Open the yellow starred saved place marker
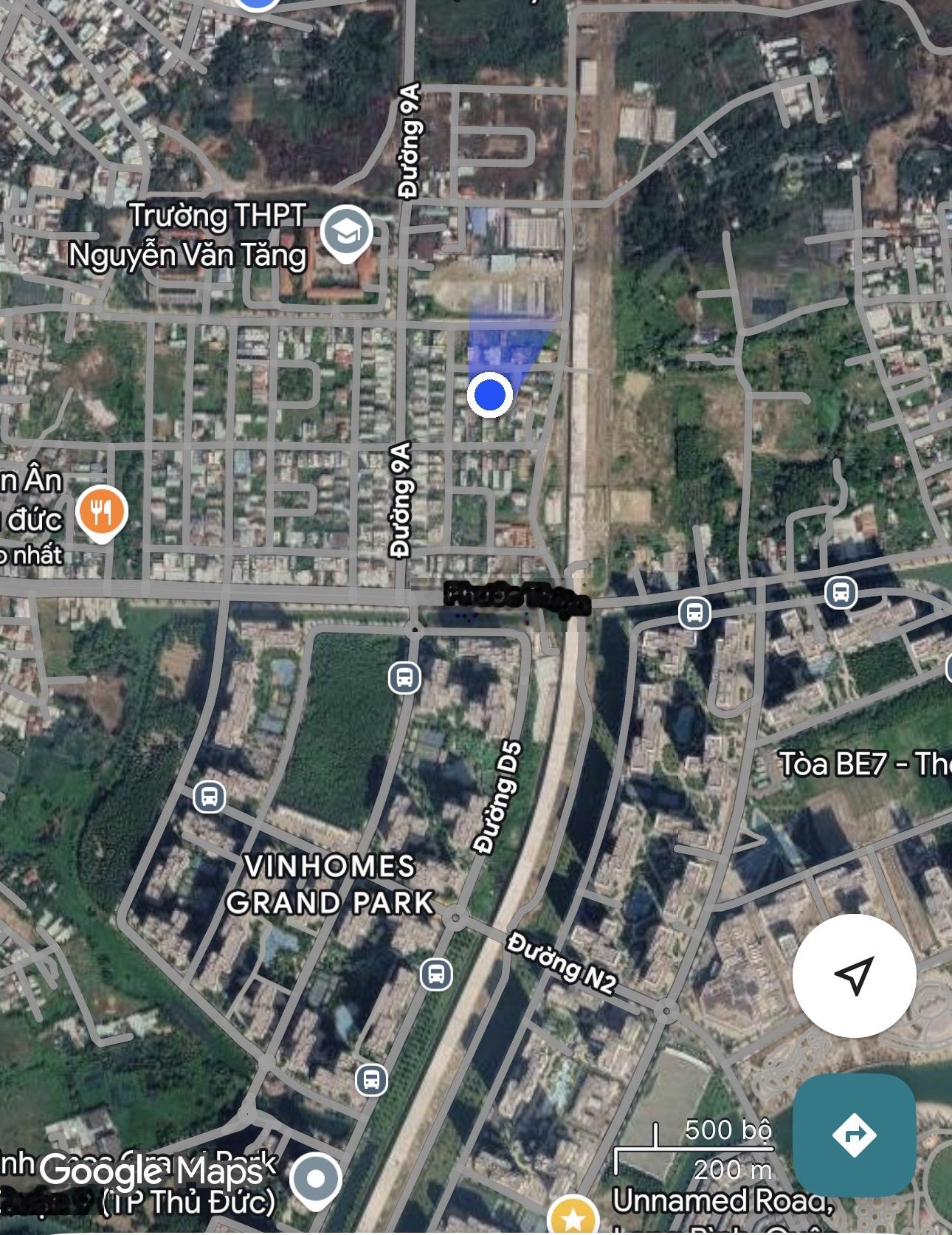The width and height of the screenshot is (952, 1235). click(x=573, y=1216)
